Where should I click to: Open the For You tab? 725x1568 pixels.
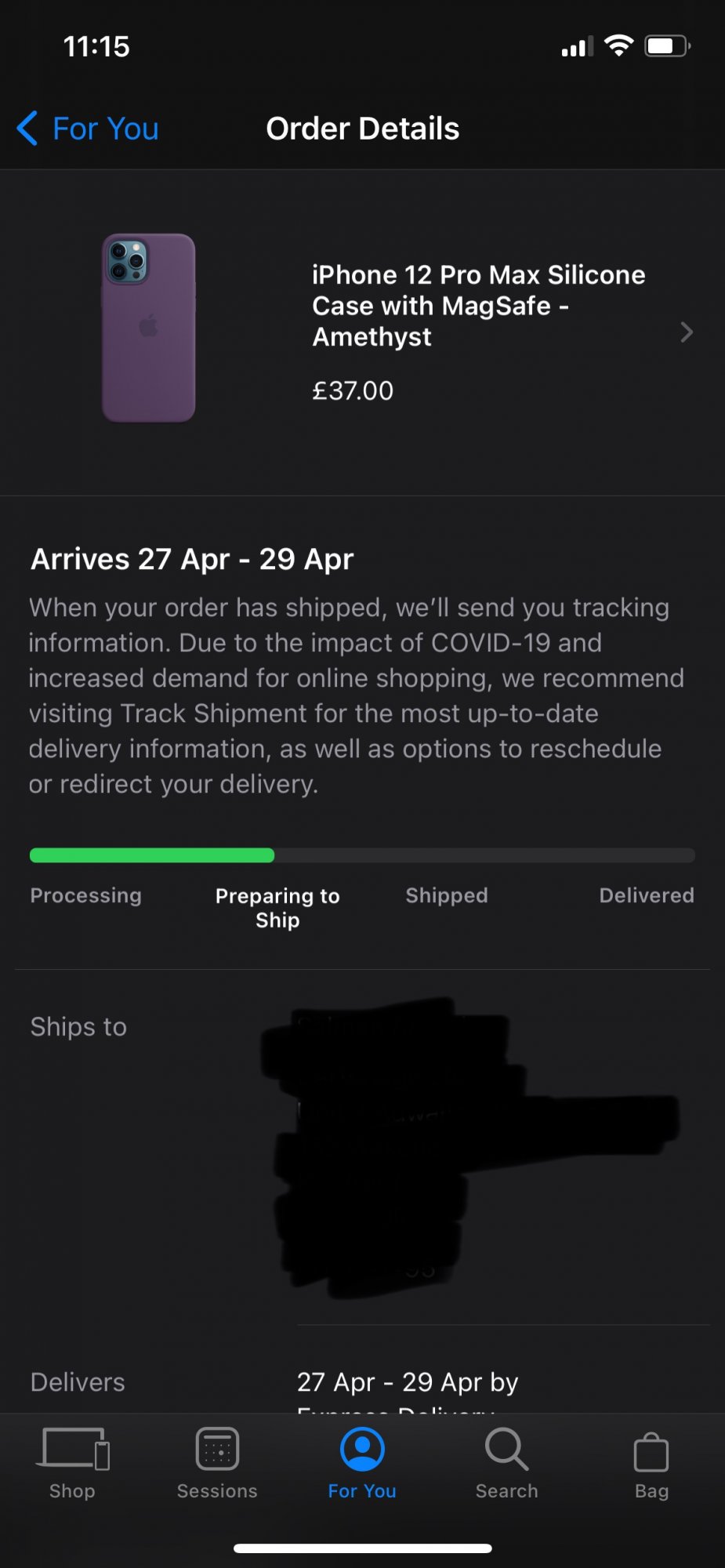[x=362, y=1462]
